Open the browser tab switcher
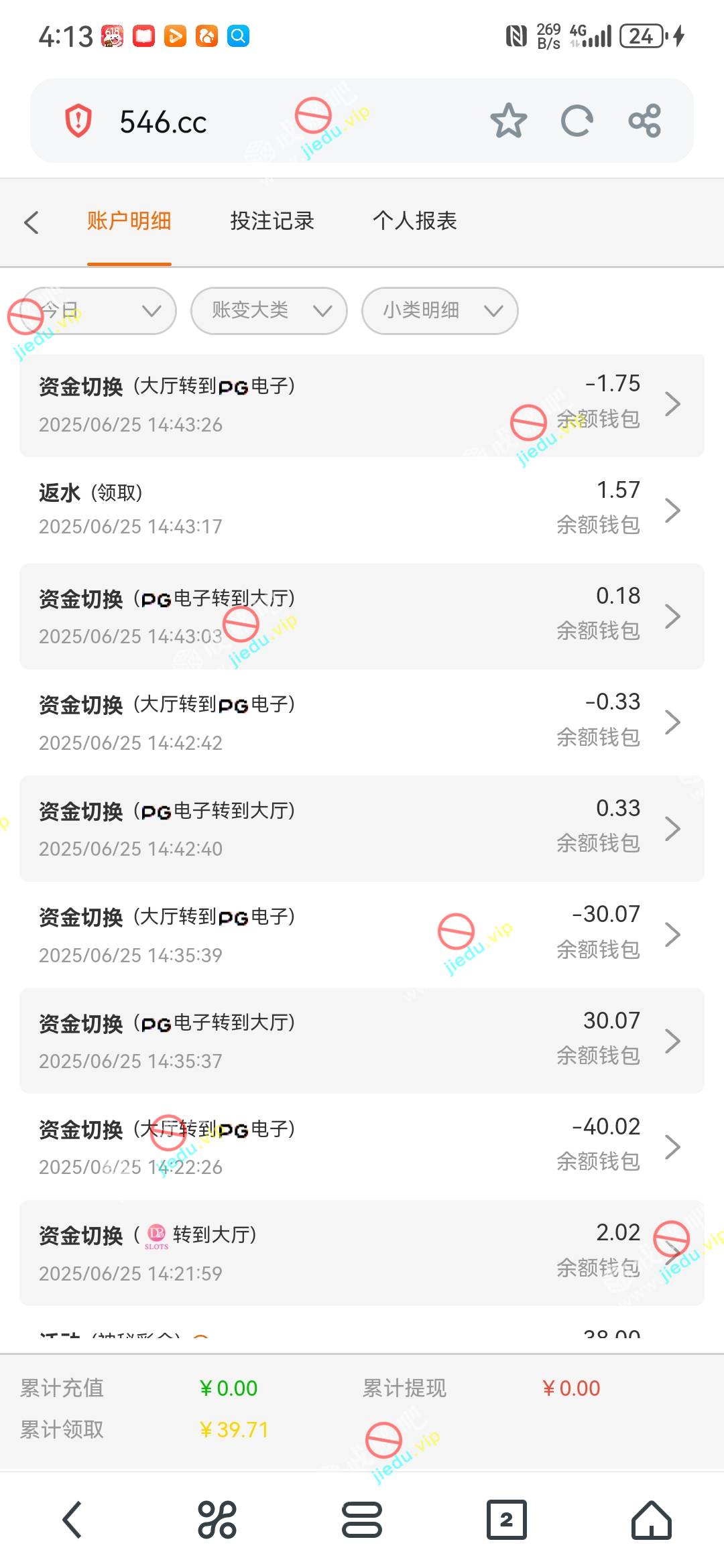 pyautogui.click(x=506, y=1520)
